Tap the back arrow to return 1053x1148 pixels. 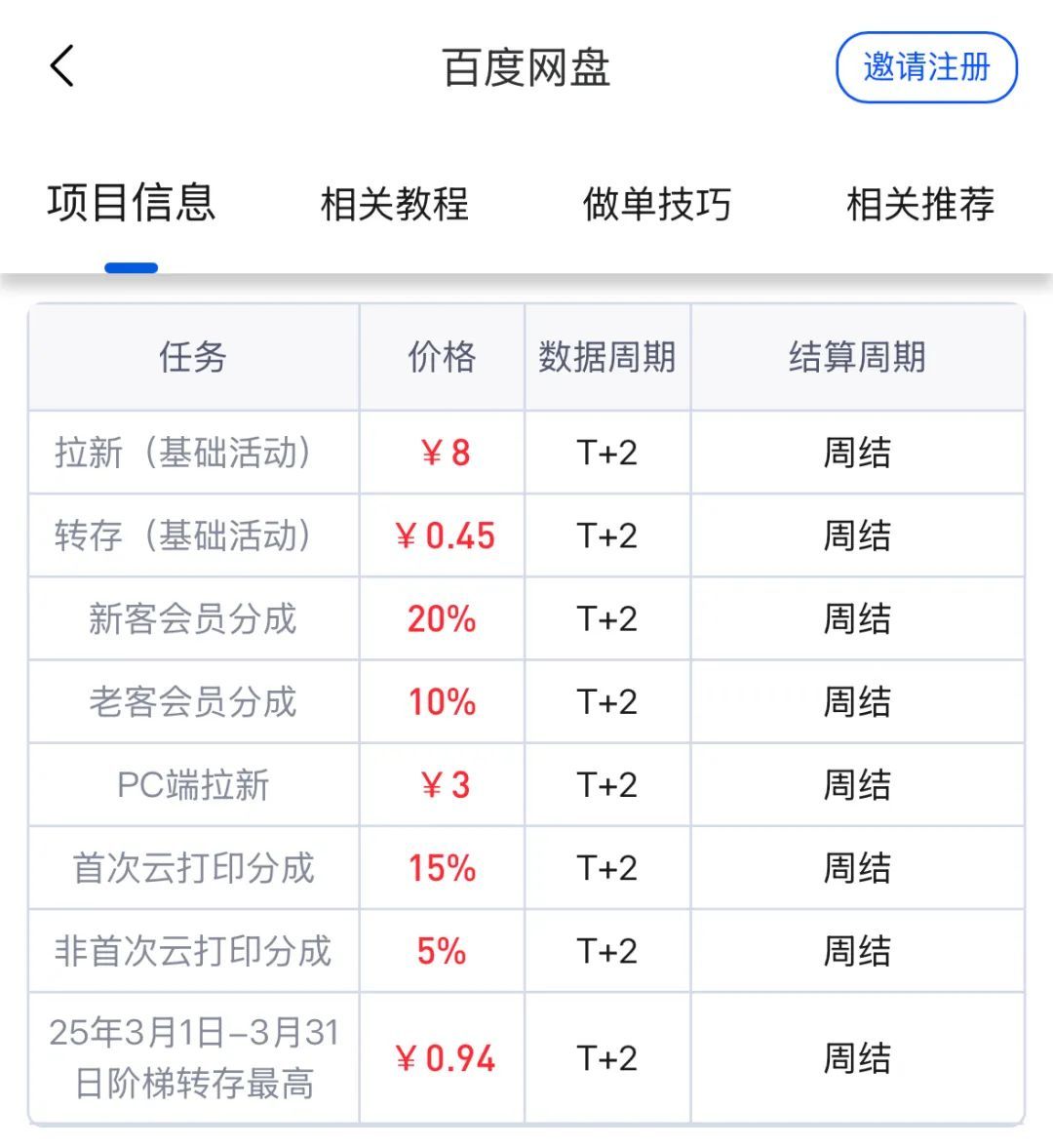[61, 66]
